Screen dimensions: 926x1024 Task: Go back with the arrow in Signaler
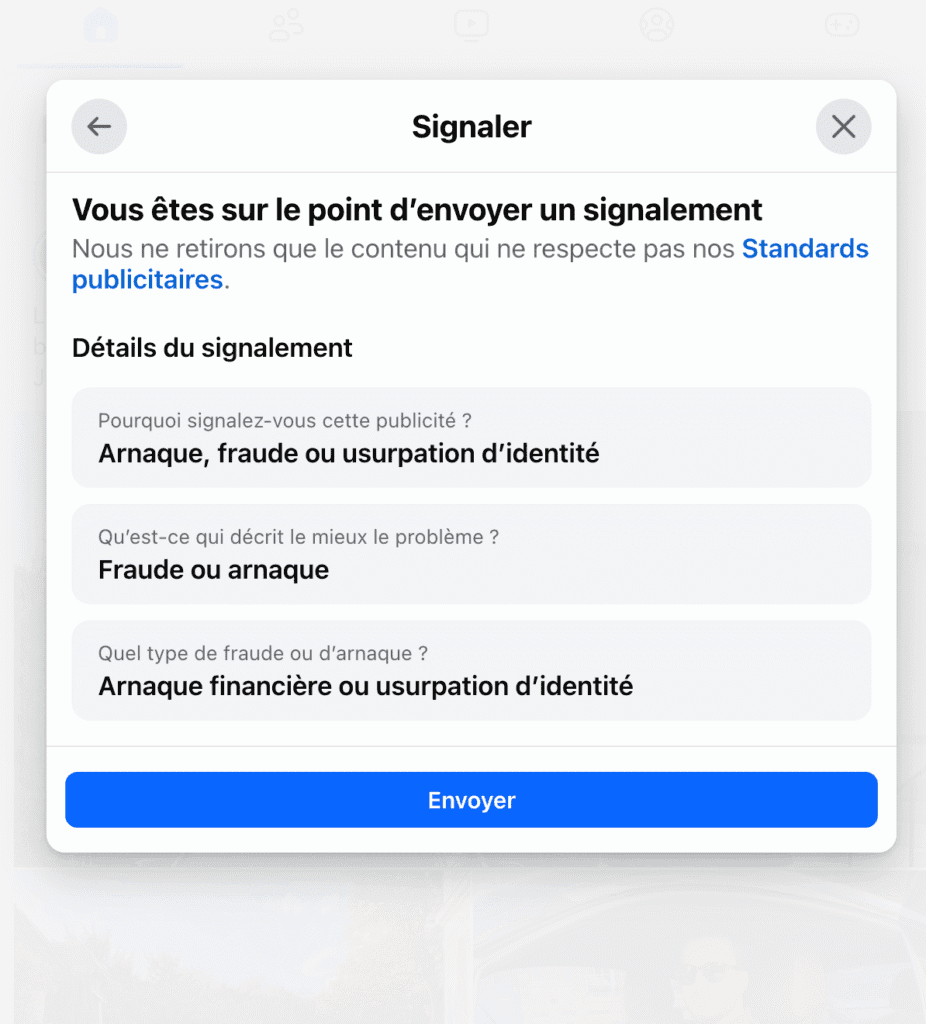click(99, 127)
